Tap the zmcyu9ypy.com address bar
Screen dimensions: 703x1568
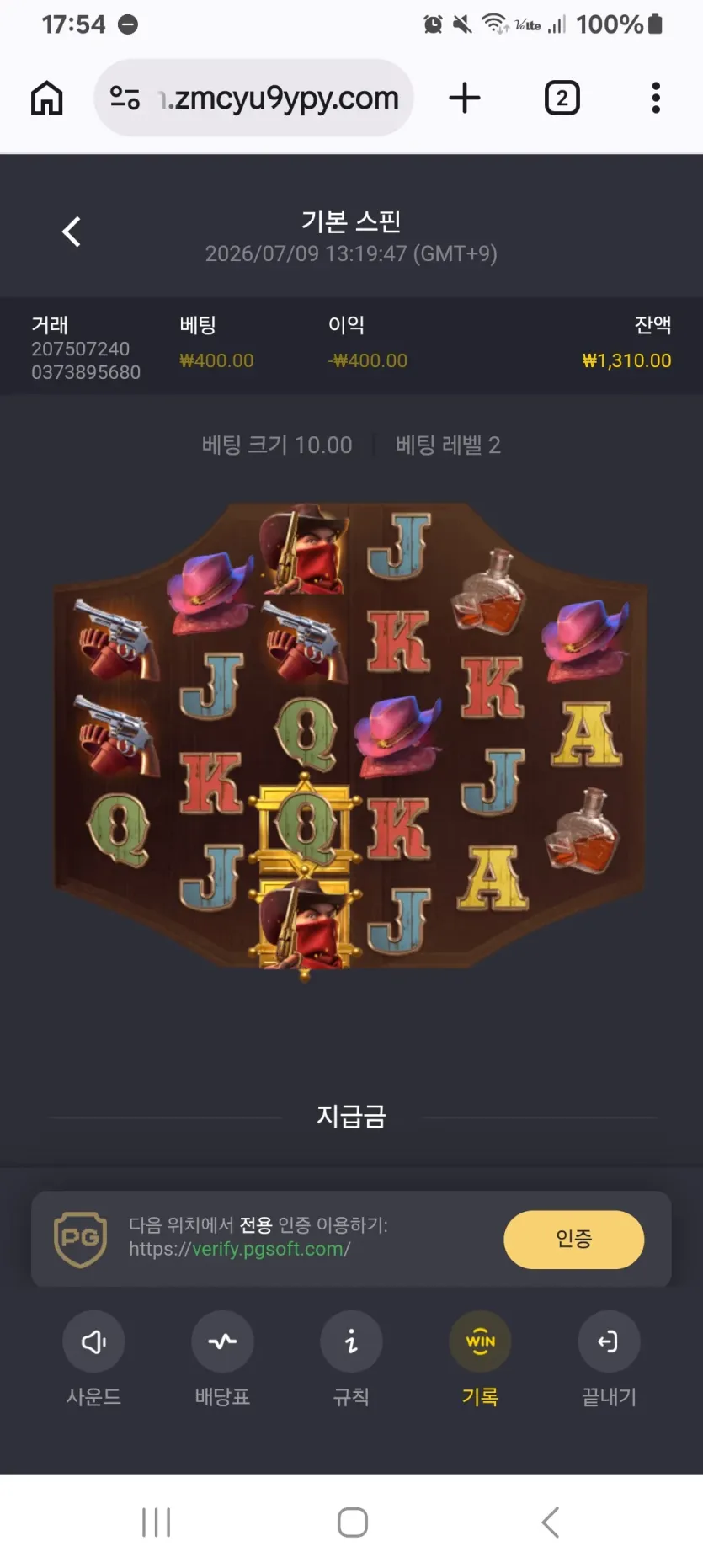pos(253,98)
